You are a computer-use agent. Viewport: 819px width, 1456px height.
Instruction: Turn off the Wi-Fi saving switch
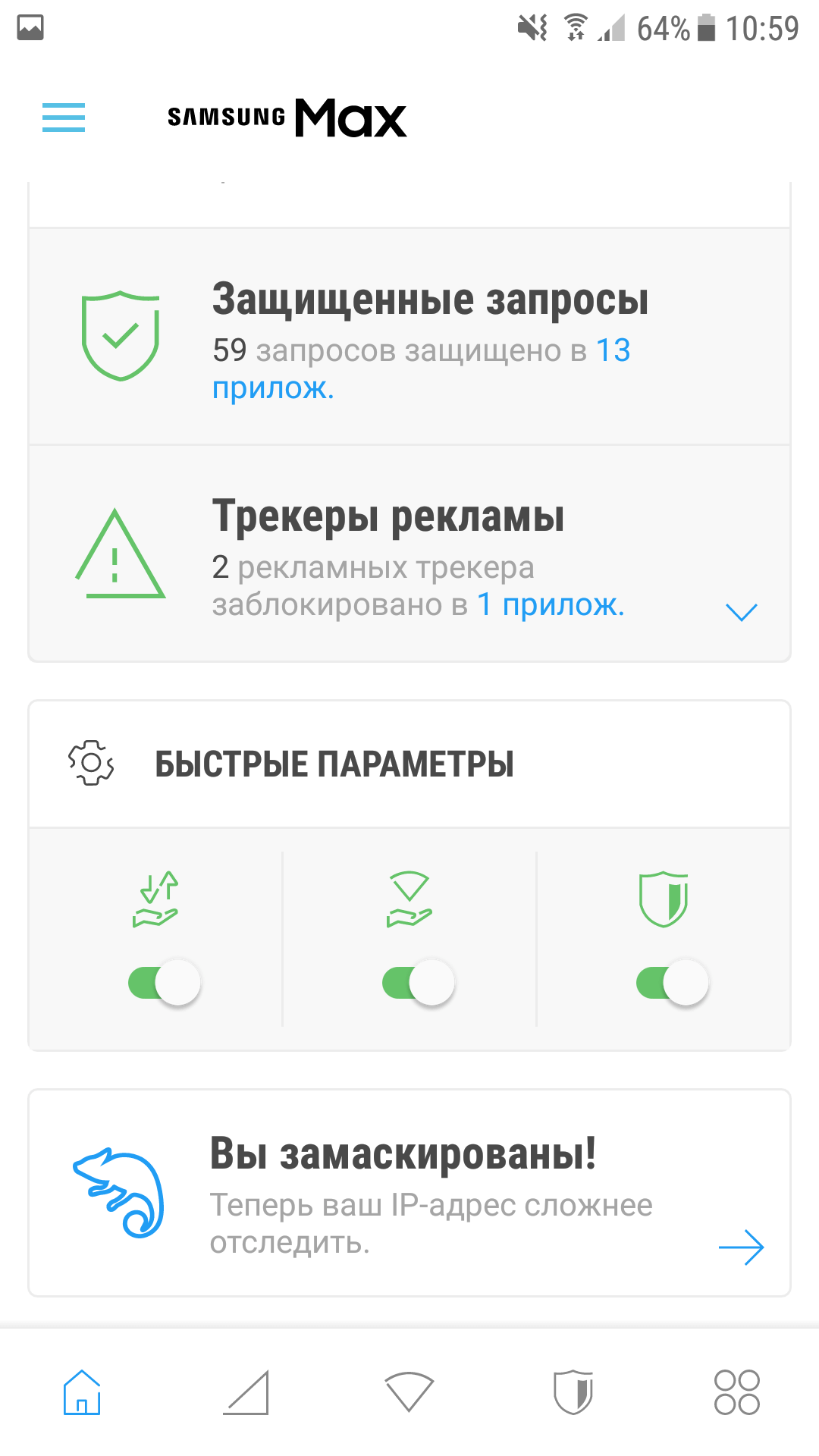(418, 983)
